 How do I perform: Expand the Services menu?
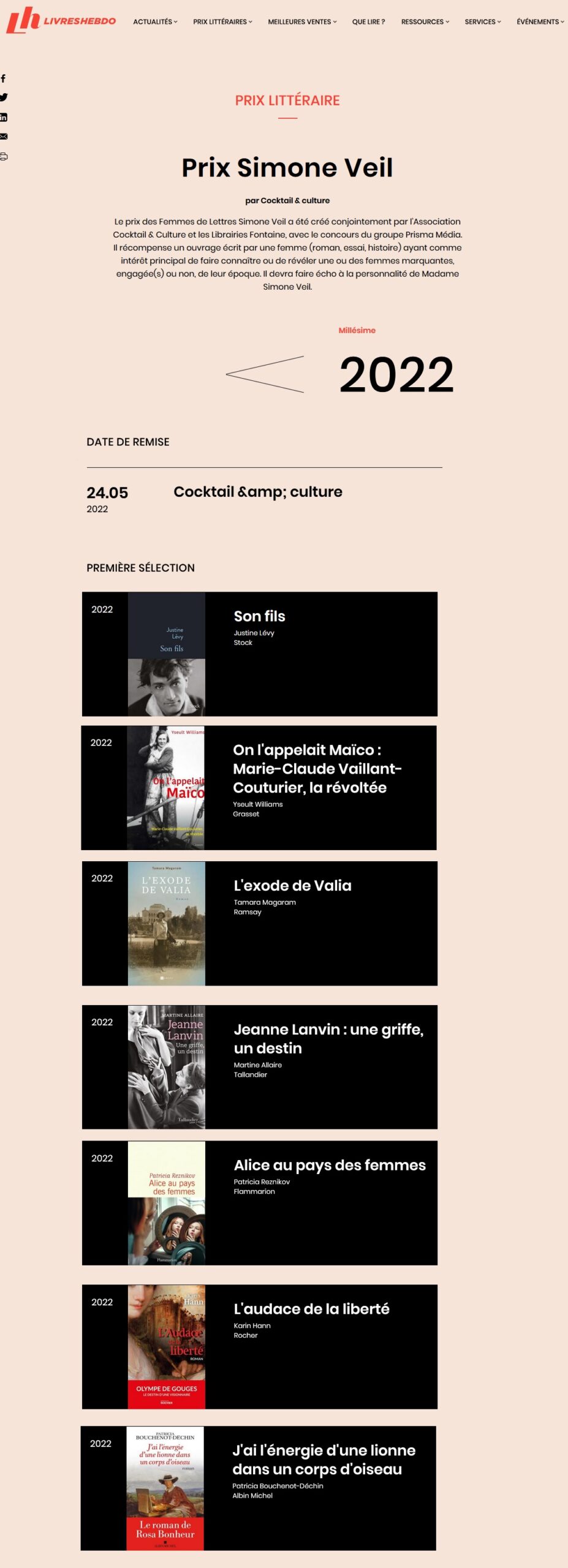pyautogui.click(x=482, y=21)
